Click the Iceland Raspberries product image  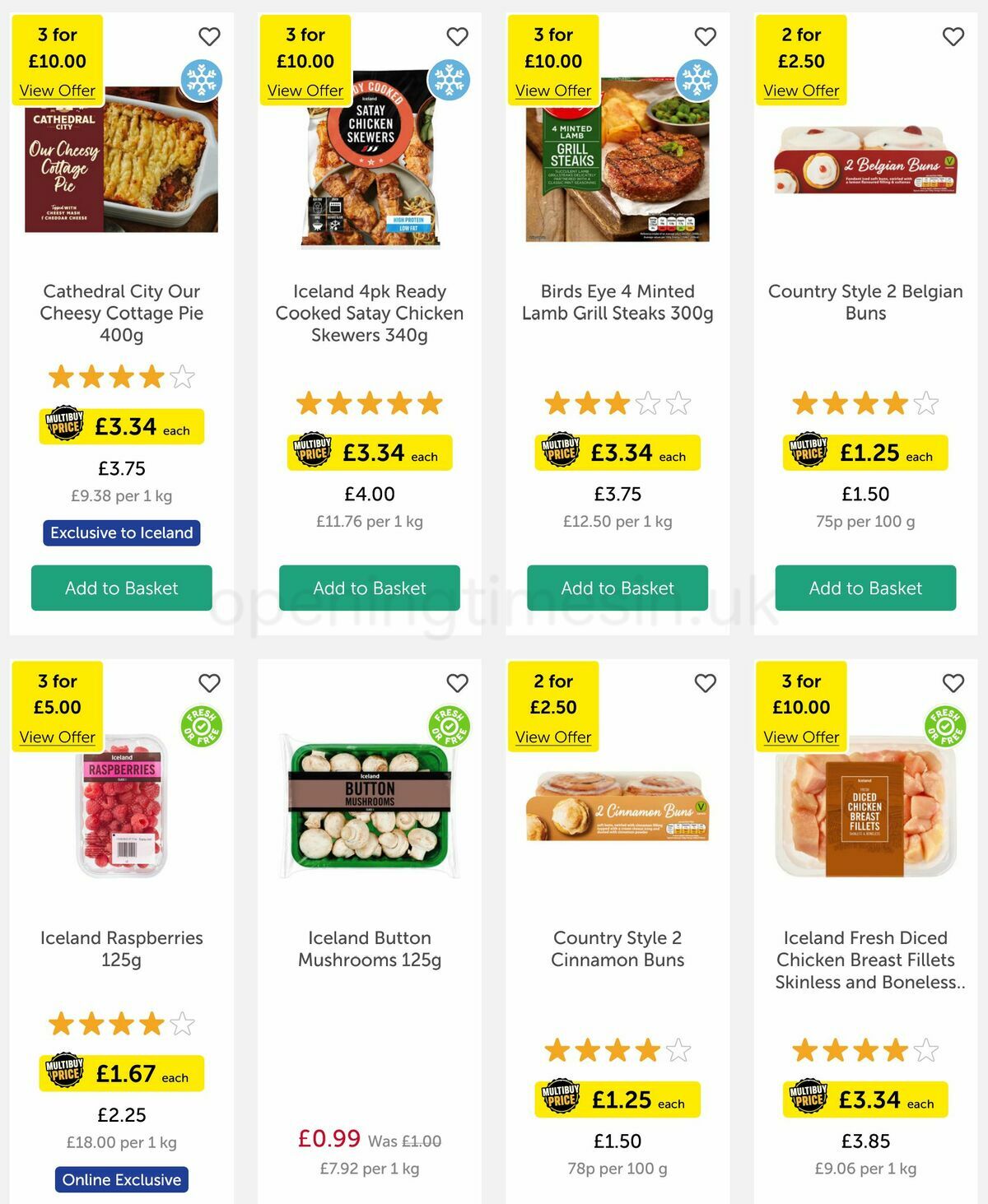click(121, 815)
